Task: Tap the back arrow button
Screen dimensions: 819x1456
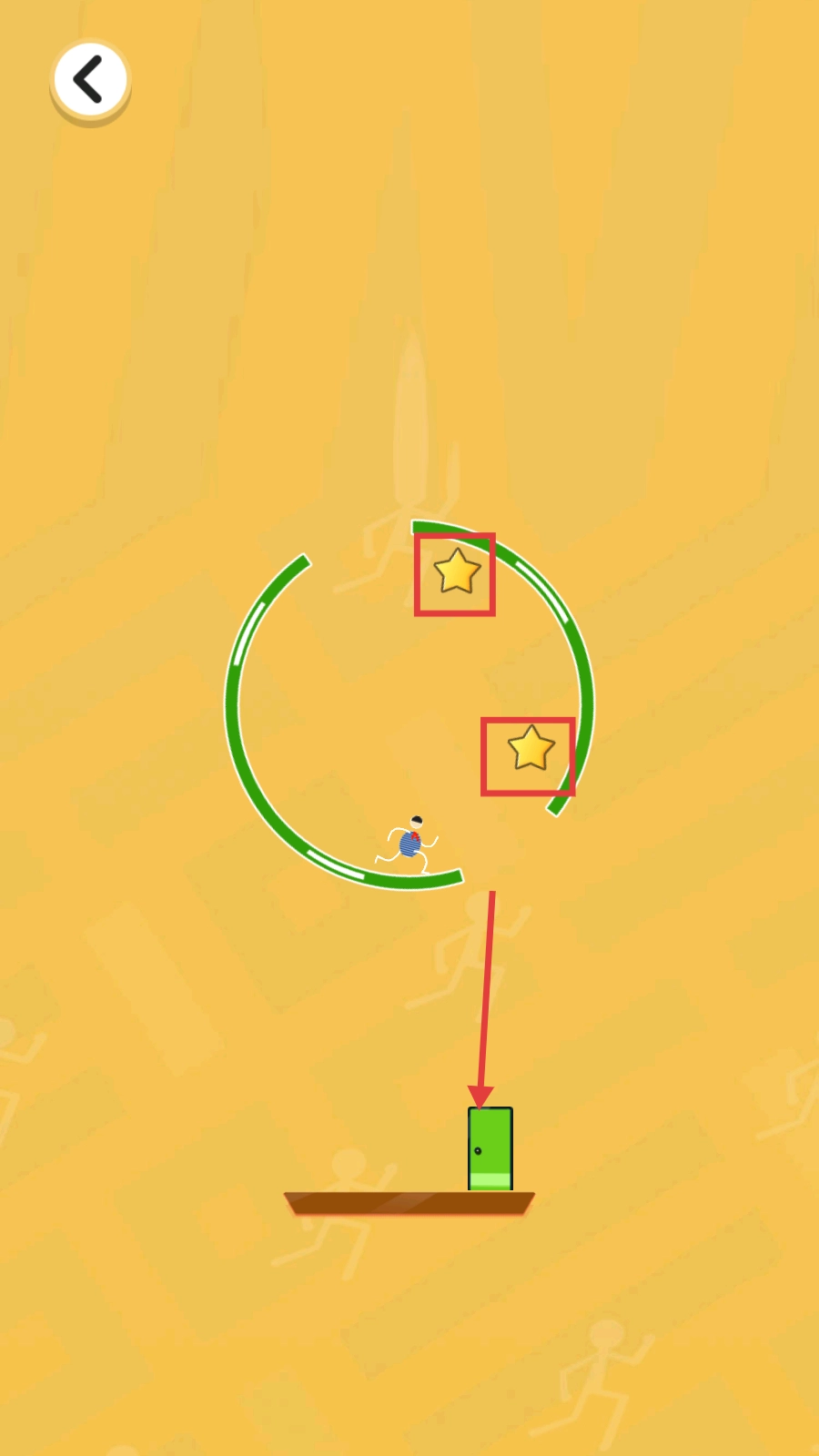Action: click(x=89, y=79)
